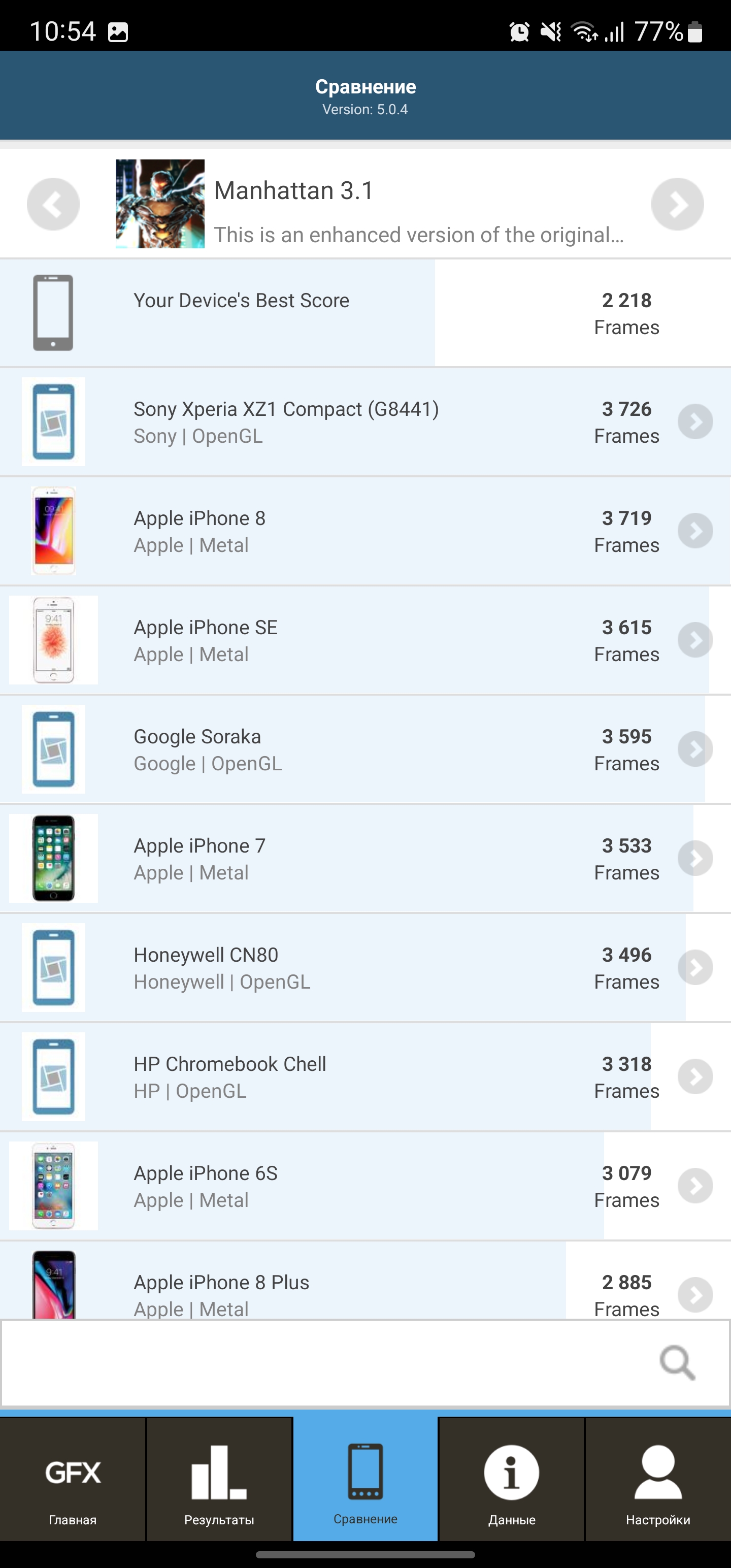Go to the next benchmark test

(677, 204)
